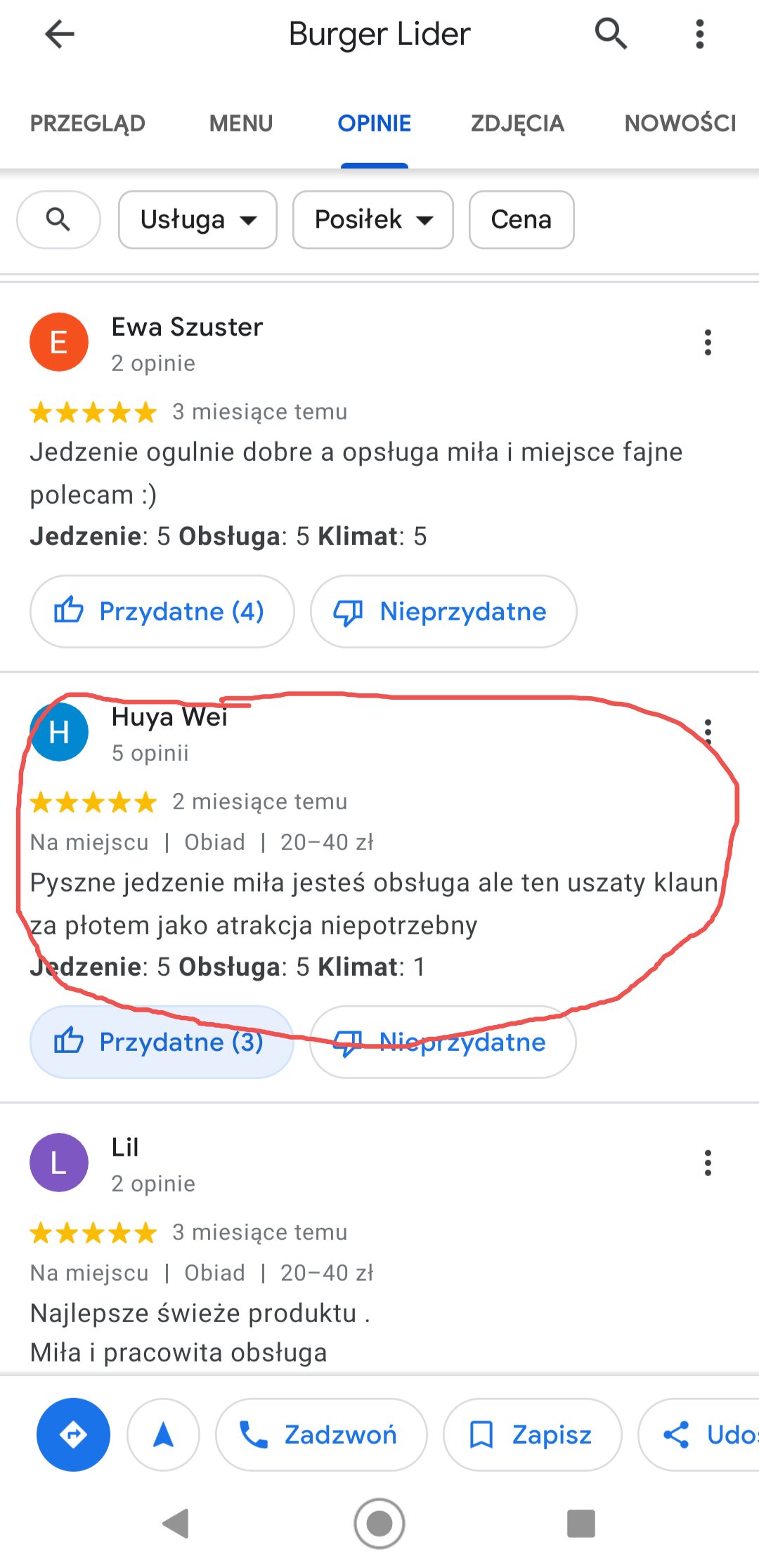Open the Zdjęcia tab
The width and height of the screenshot is (759, 1568).
pyautogui.click(x=517, y=124)
